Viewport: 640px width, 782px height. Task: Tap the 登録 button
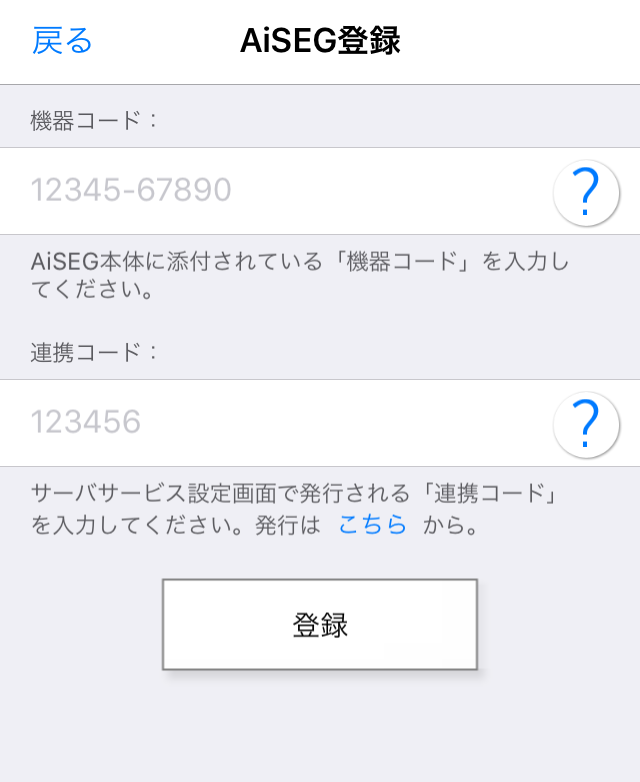click(x=320, y=625)
